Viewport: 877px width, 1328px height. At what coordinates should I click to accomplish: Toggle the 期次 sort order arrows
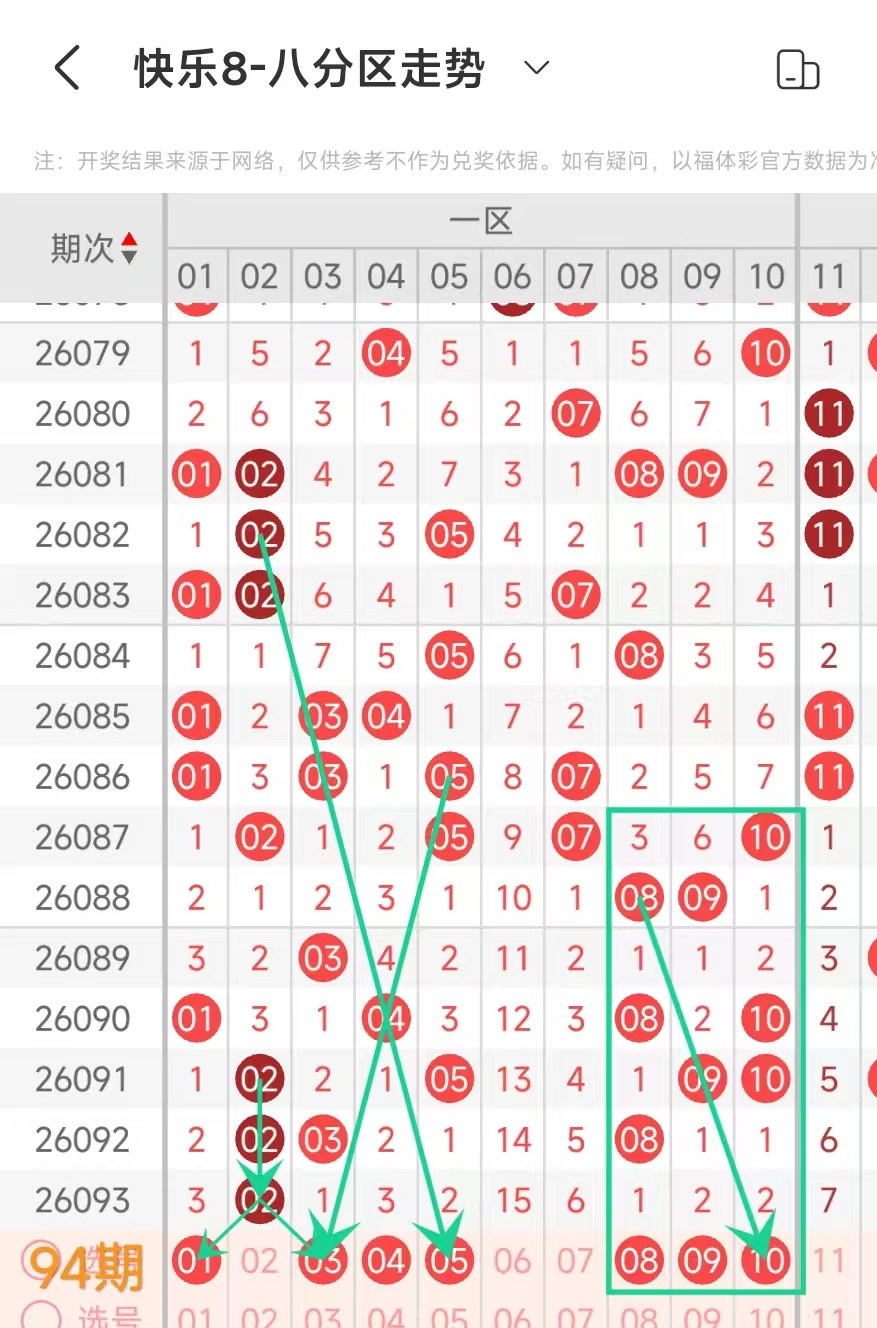pyautogui.click(x=129, y=248)
